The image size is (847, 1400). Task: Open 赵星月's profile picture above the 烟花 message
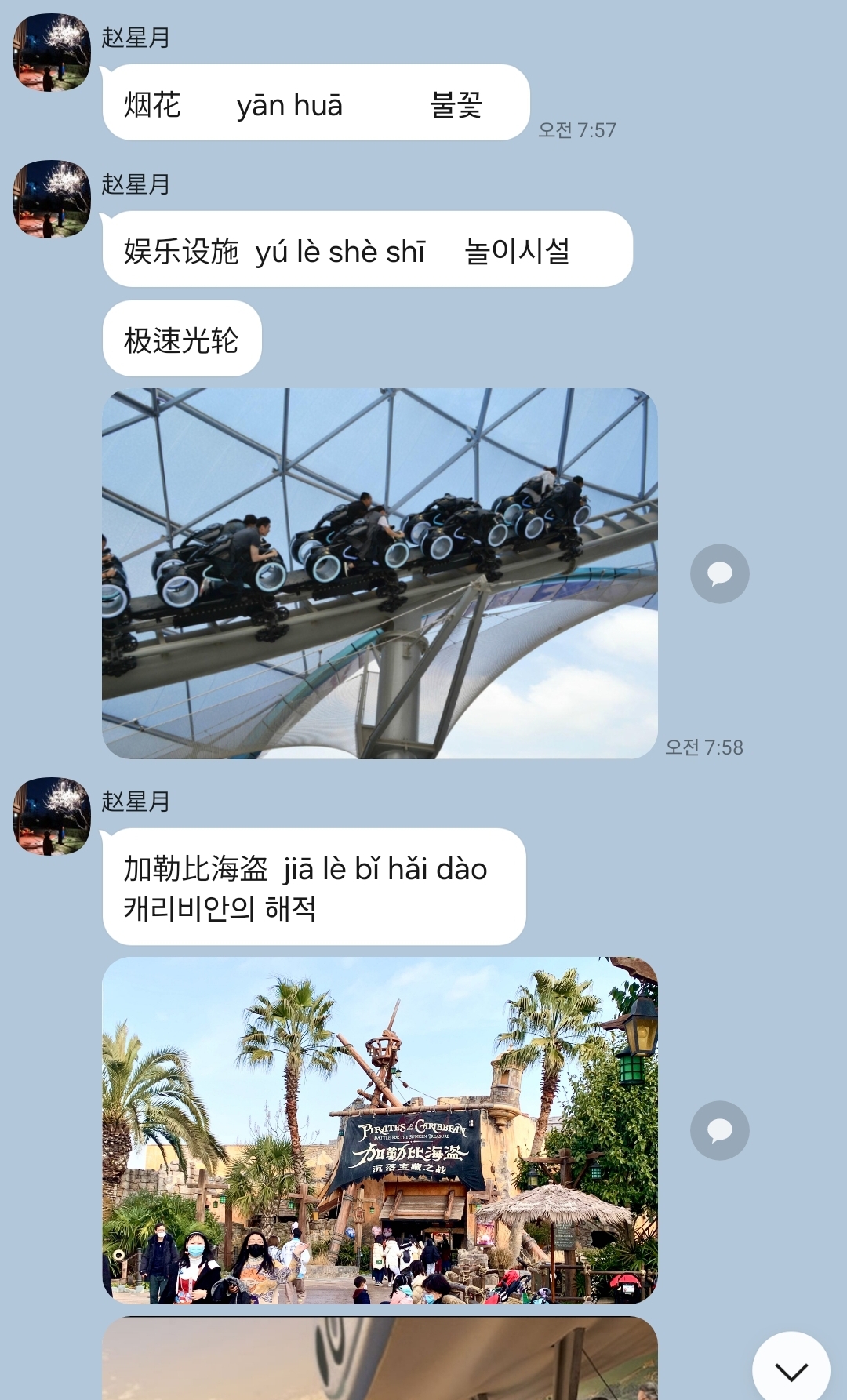[52, 53]
